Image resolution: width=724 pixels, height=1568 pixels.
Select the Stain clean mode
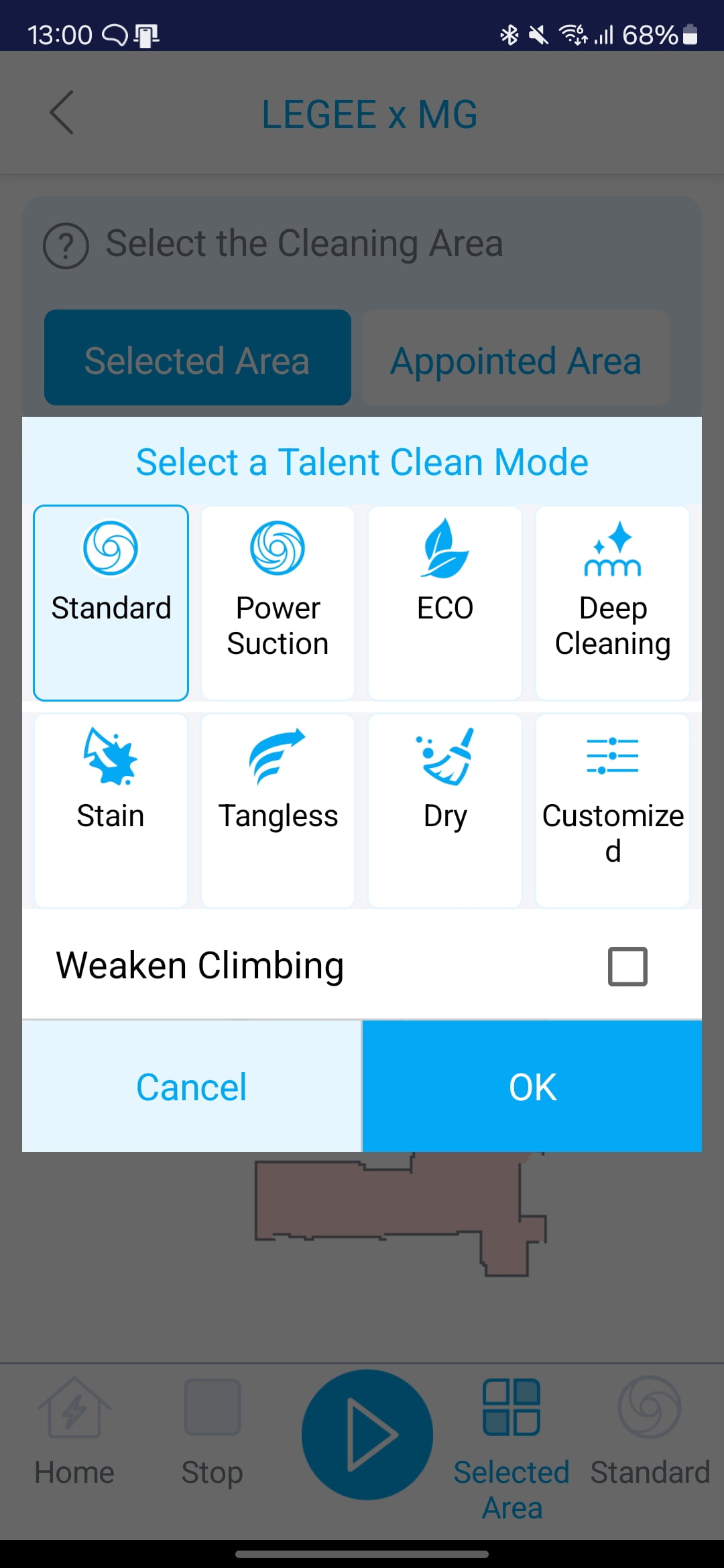[x=111, y=810]
